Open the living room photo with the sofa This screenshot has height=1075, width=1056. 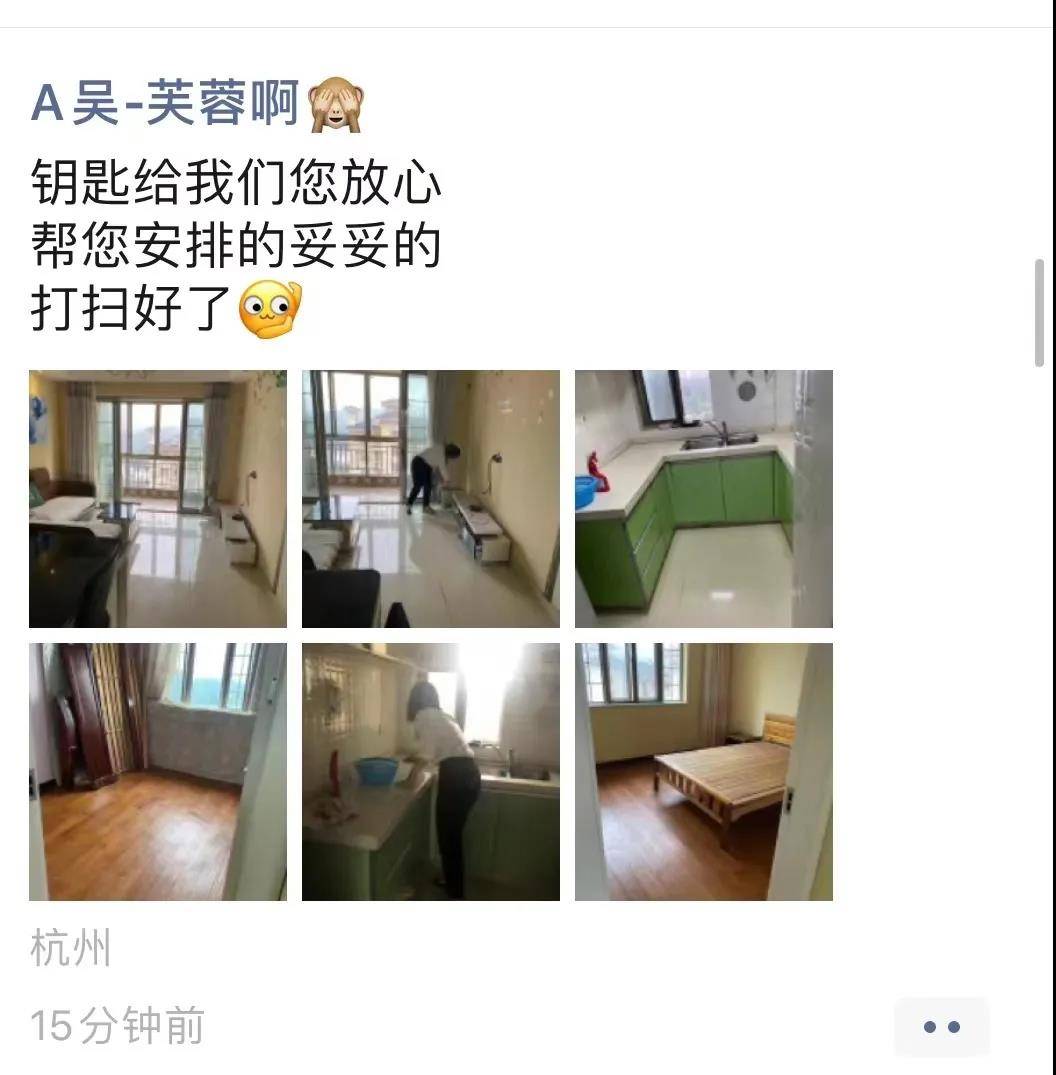click(x=158, y=499)
